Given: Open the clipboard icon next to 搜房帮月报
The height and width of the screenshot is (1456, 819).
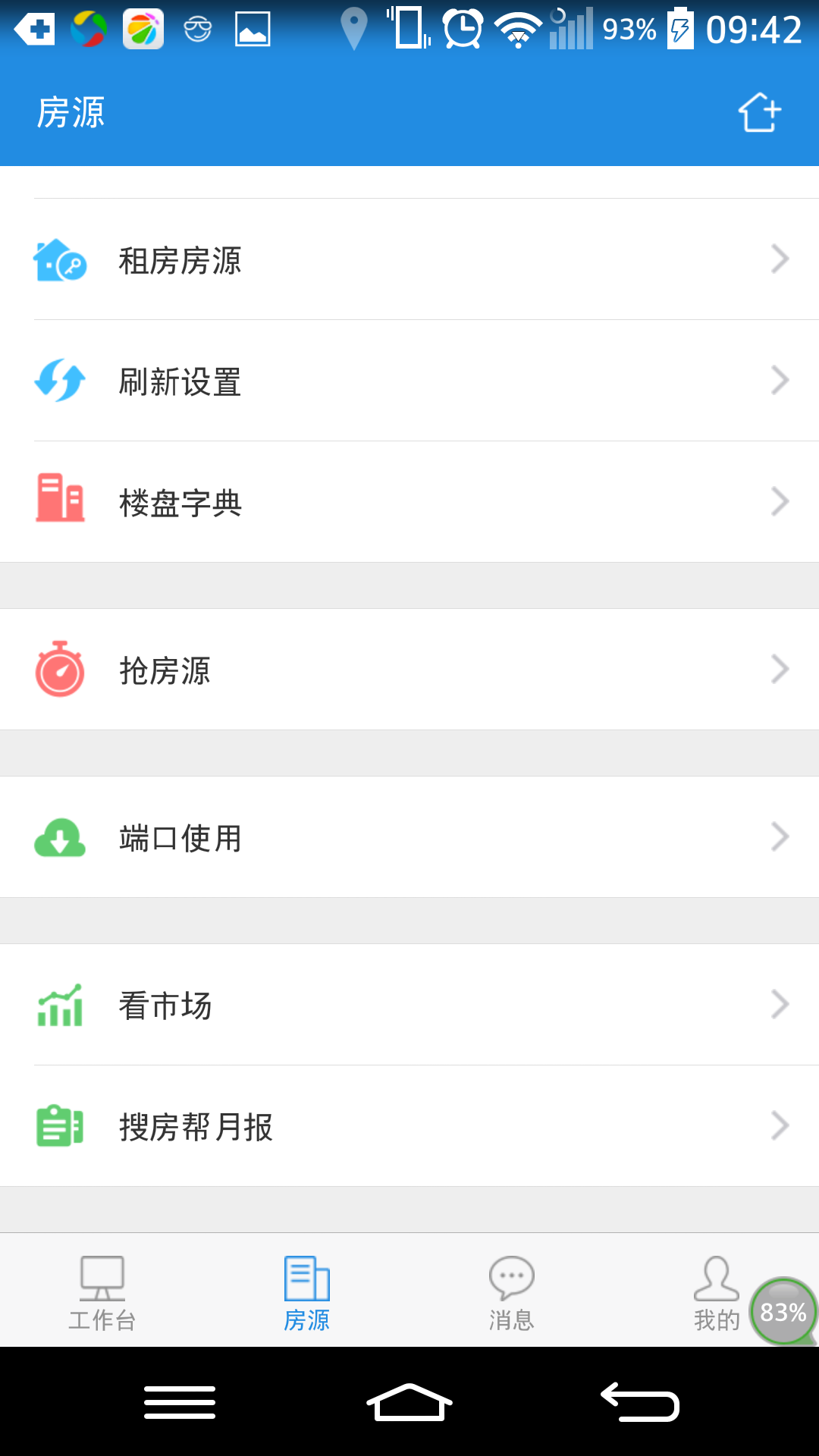Looking at the screenshot, I should point(60,1127).
